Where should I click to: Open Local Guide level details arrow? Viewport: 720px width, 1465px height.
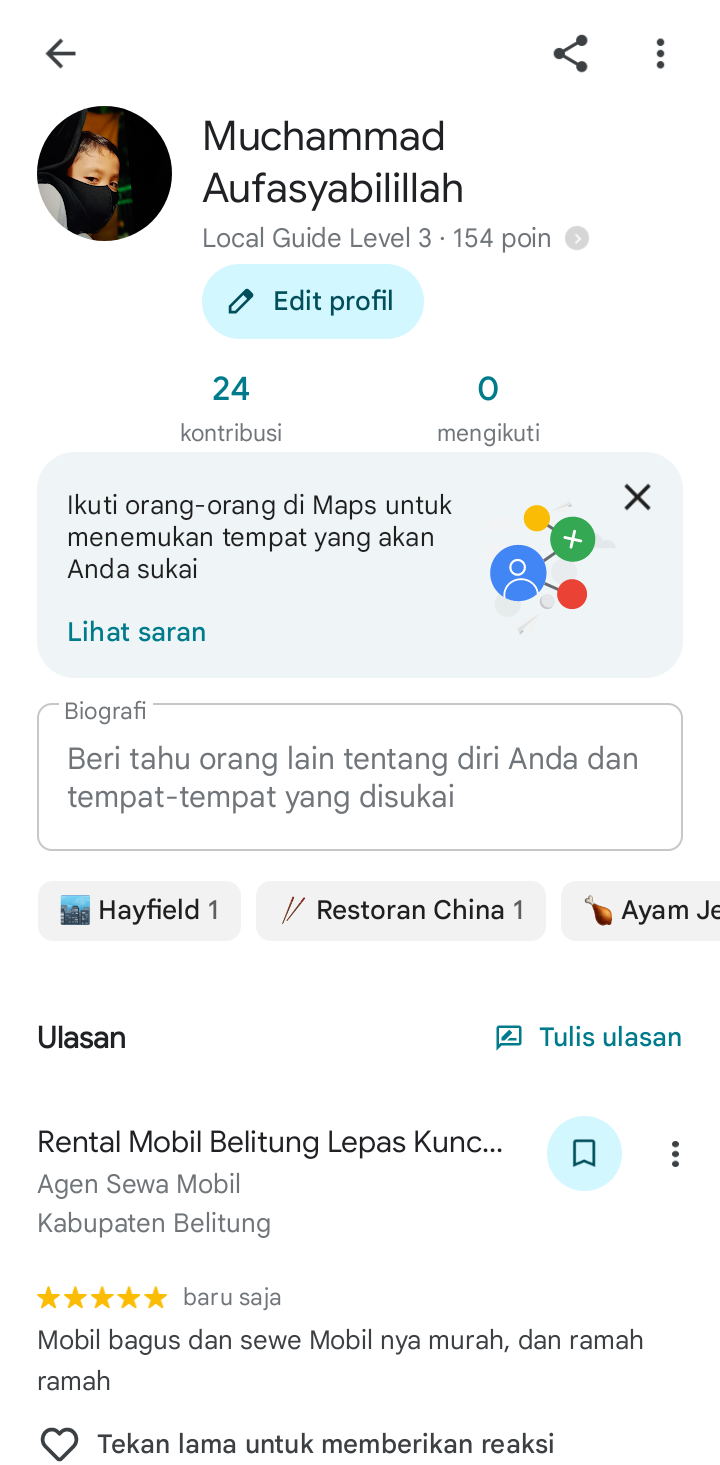point(577,238)
